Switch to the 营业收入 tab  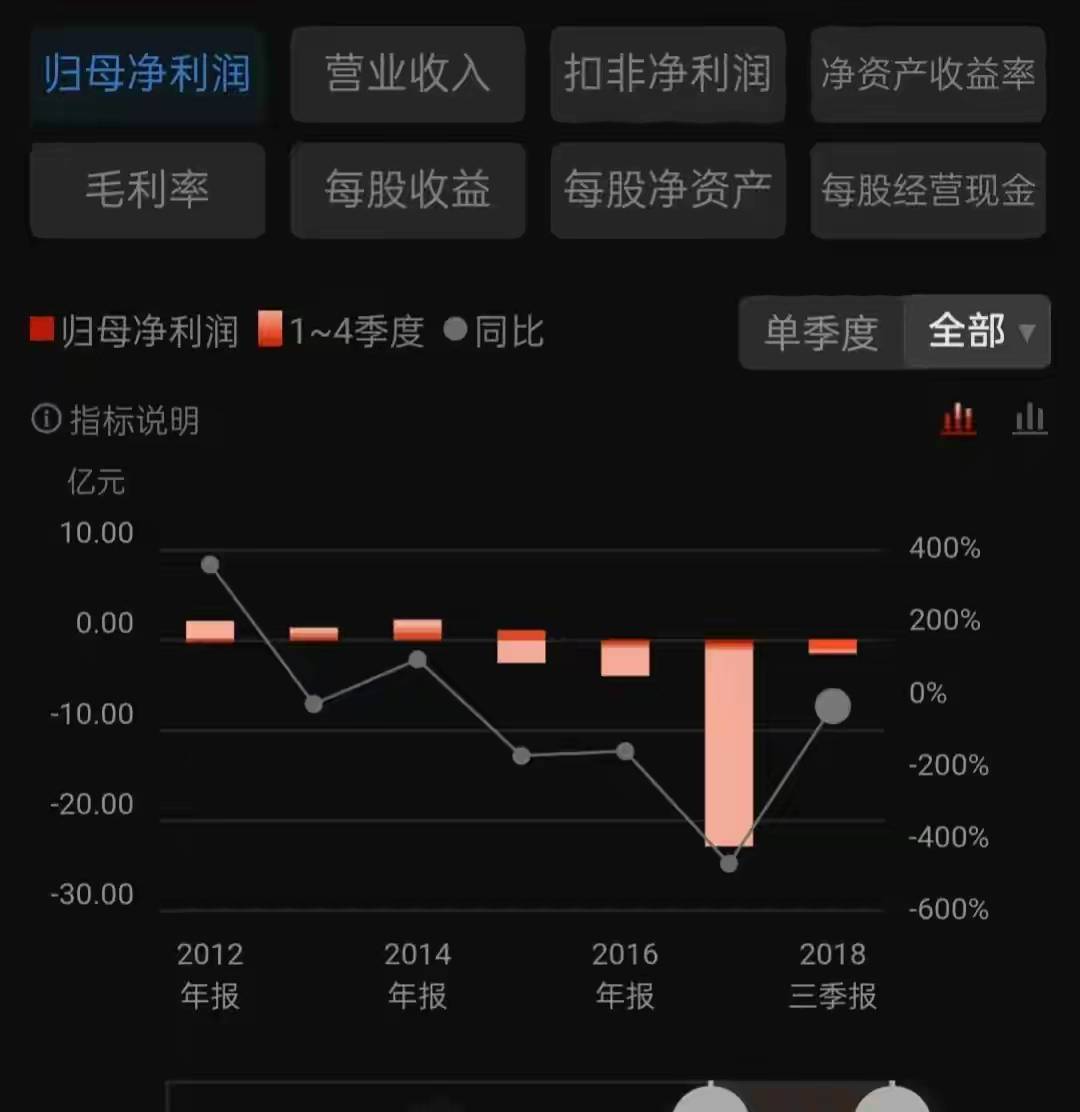[x=407, y=74]
